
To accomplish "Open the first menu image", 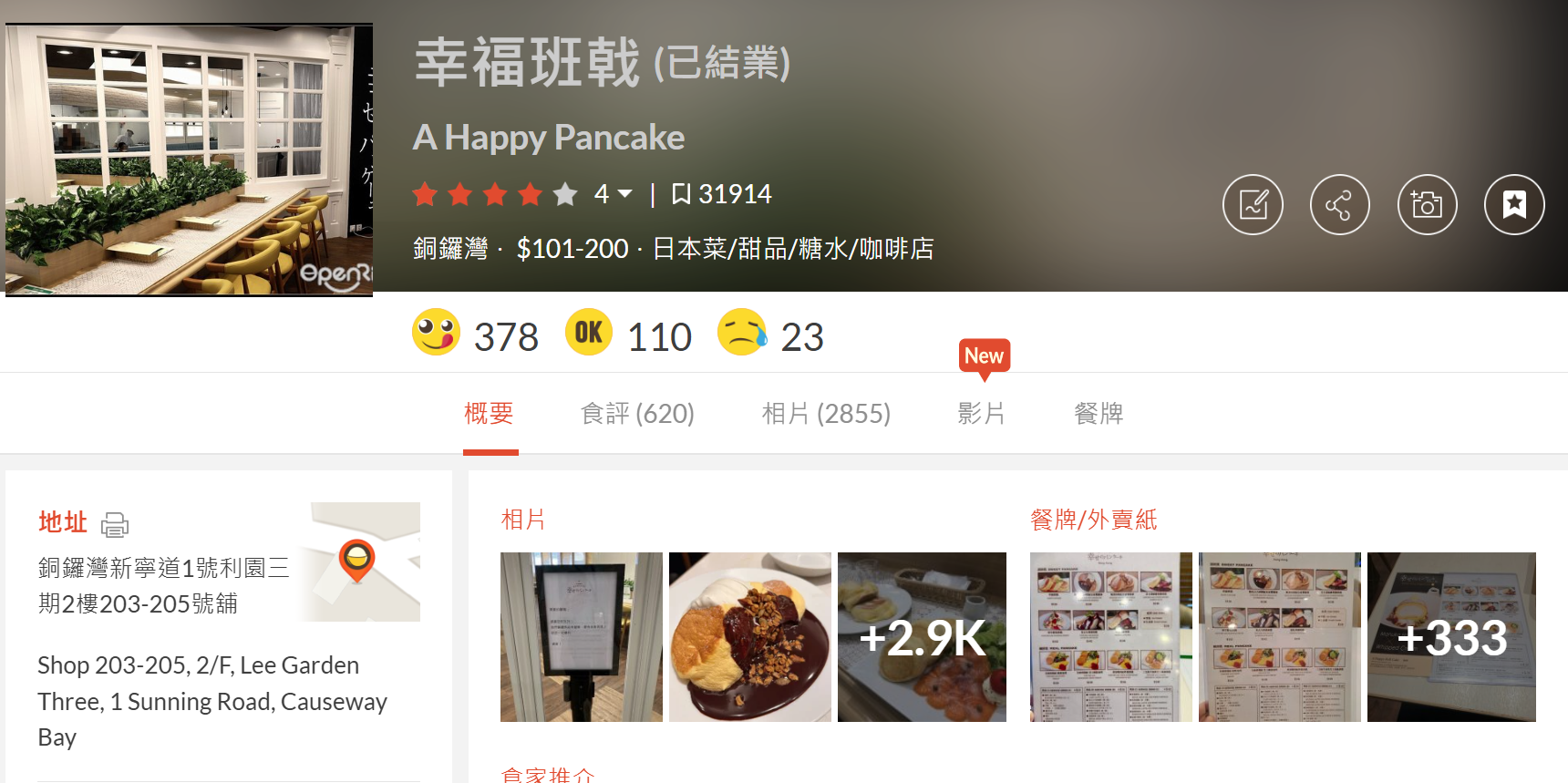I will click(1110, 637).
